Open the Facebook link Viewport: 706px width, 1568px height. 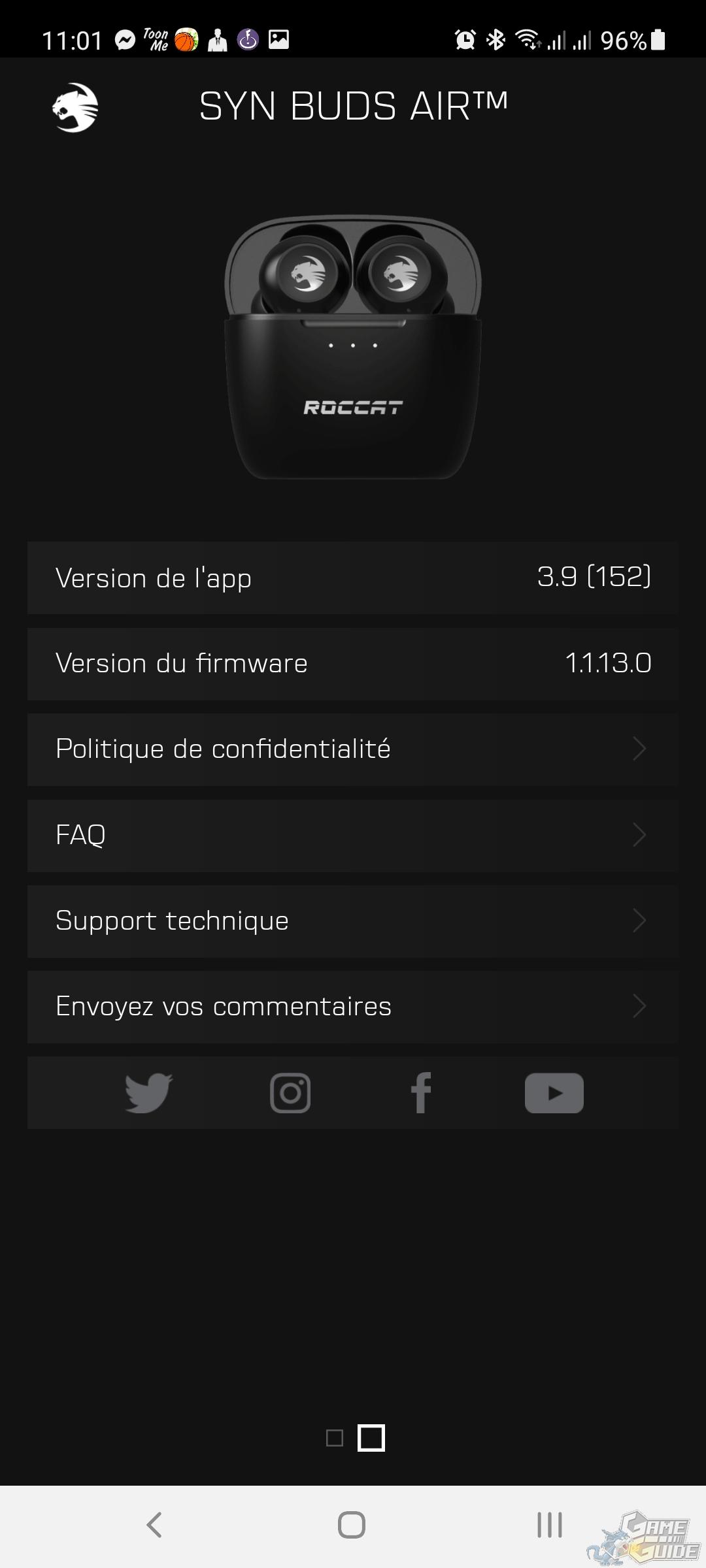[x=421, y=1093]
